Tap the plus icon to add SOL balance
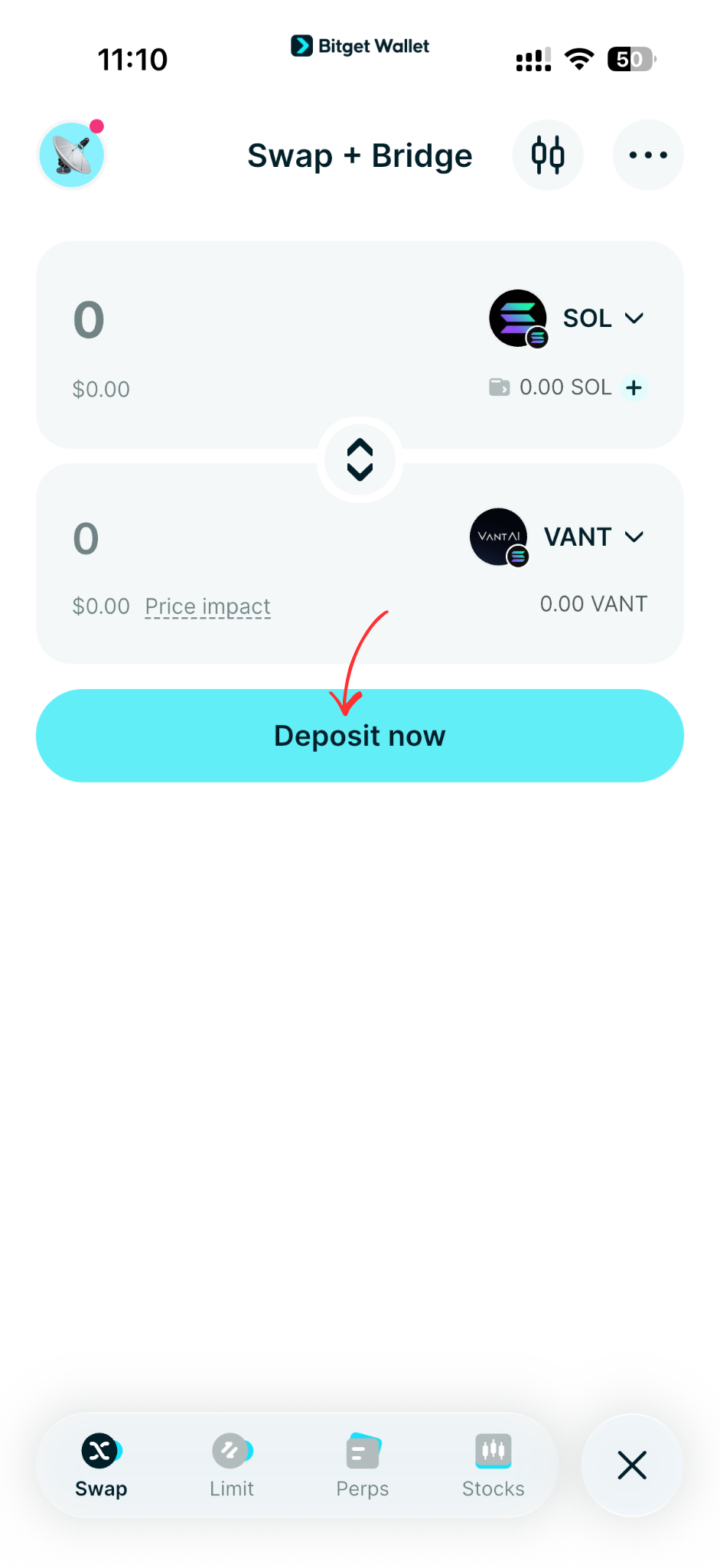The height and width of the screenshot is (1568, 720). pyautogui.click(x=634, y=387)
